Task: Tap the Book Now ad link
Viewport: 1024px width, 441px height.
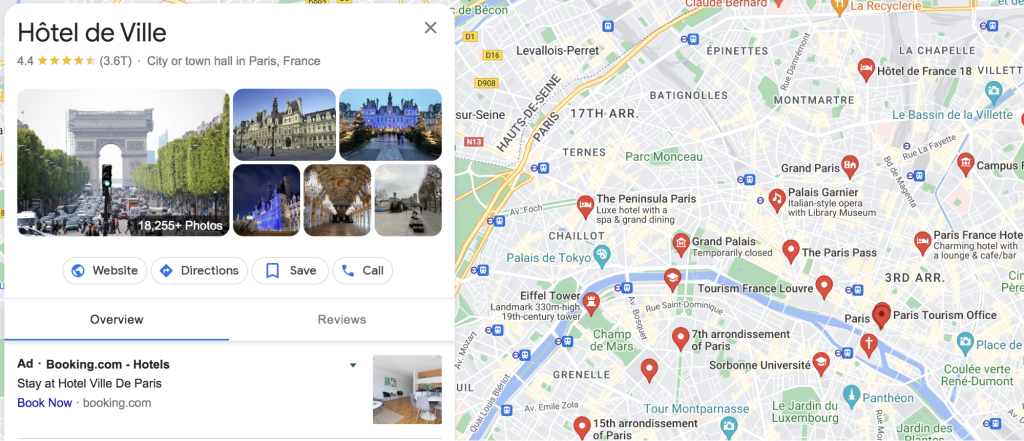Action: click(45, 403)
